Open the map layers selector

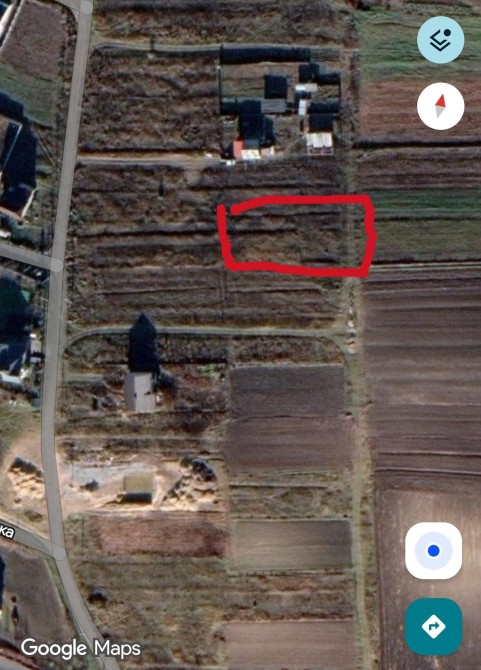click(x=440, y=40)
